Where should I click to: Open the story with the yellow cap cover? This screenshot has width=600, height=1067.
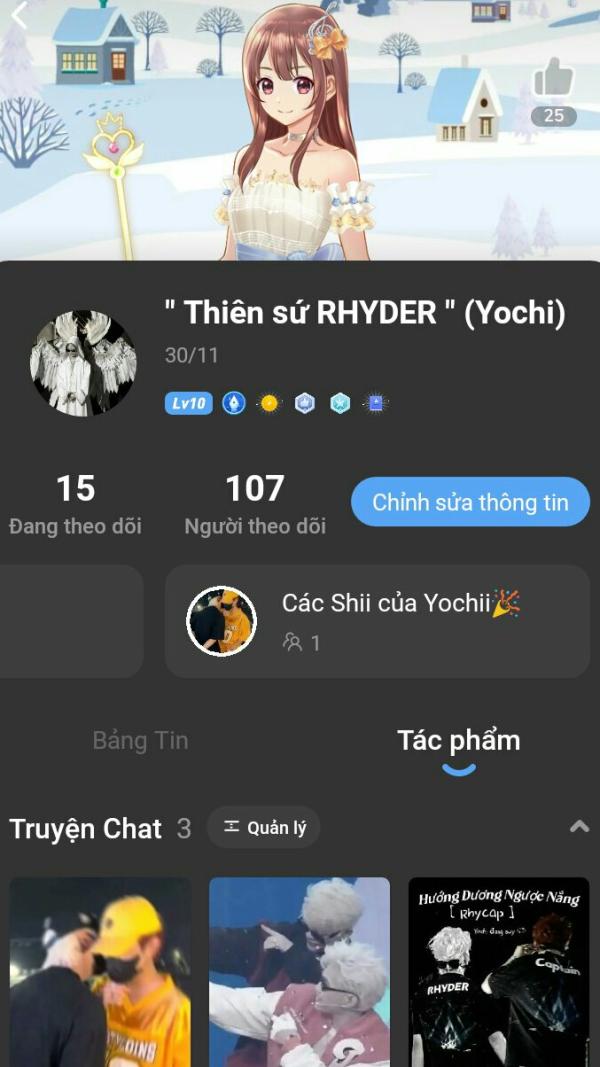(100, 971)
